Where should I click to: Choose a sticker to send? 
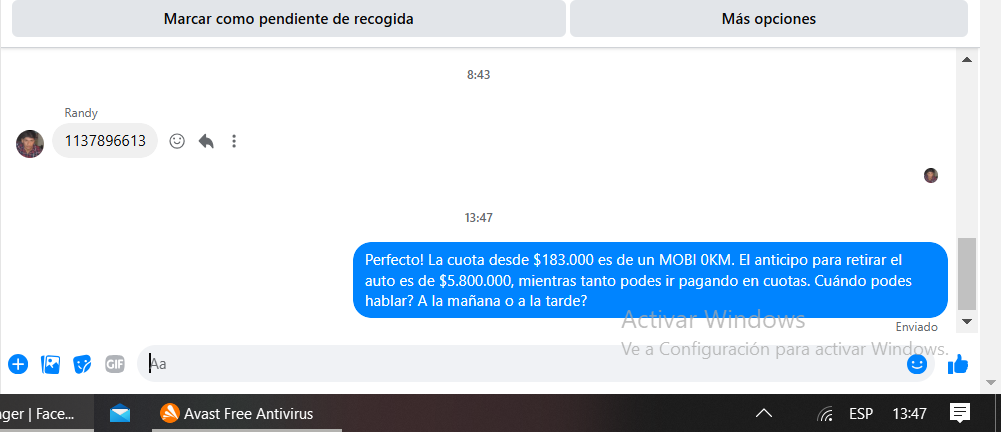(83, 364)
